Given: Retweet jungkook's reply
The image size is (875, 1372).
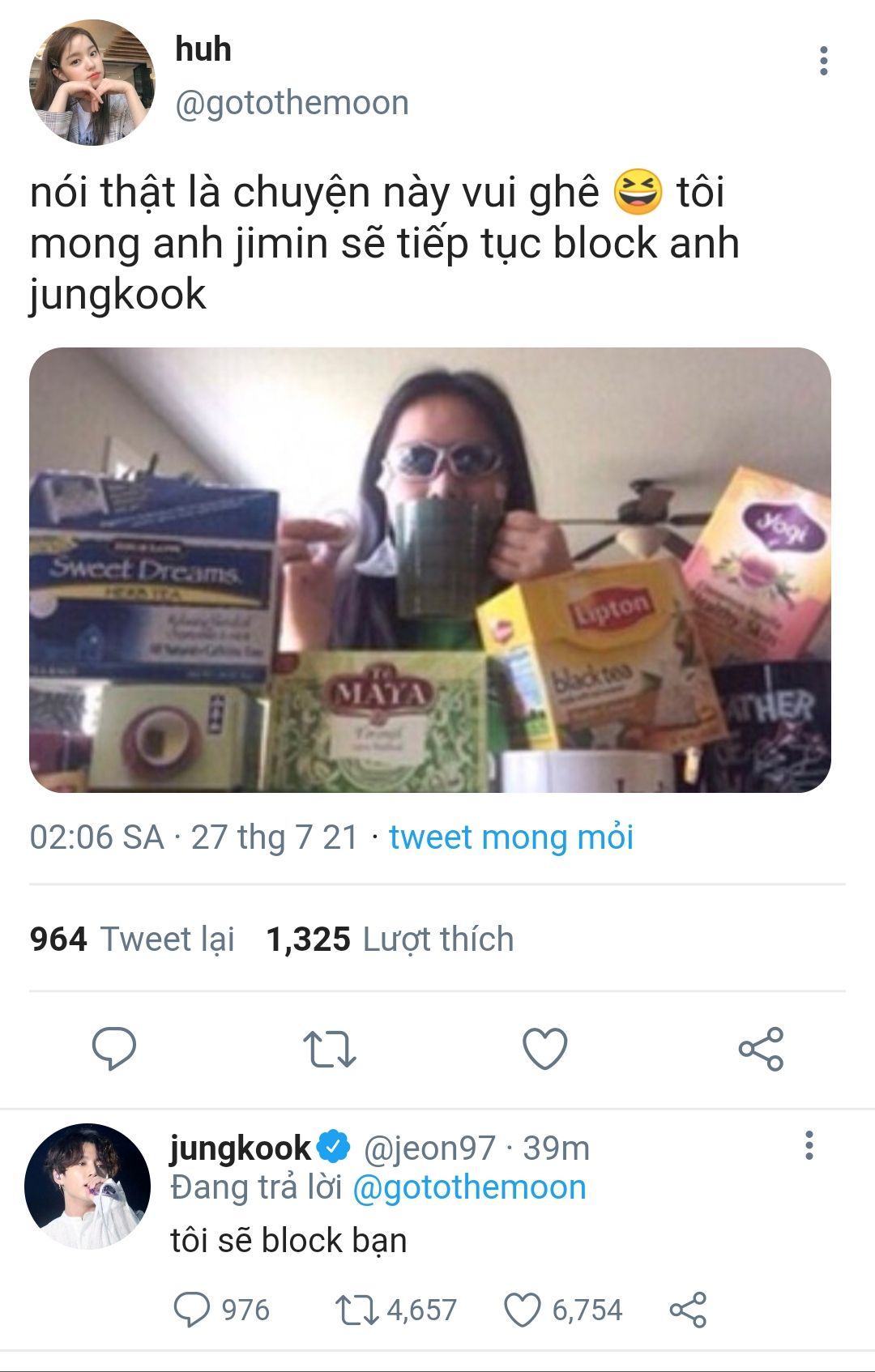Looking at the screenshot, I should pyautogui.click(x=356, y=1310).
